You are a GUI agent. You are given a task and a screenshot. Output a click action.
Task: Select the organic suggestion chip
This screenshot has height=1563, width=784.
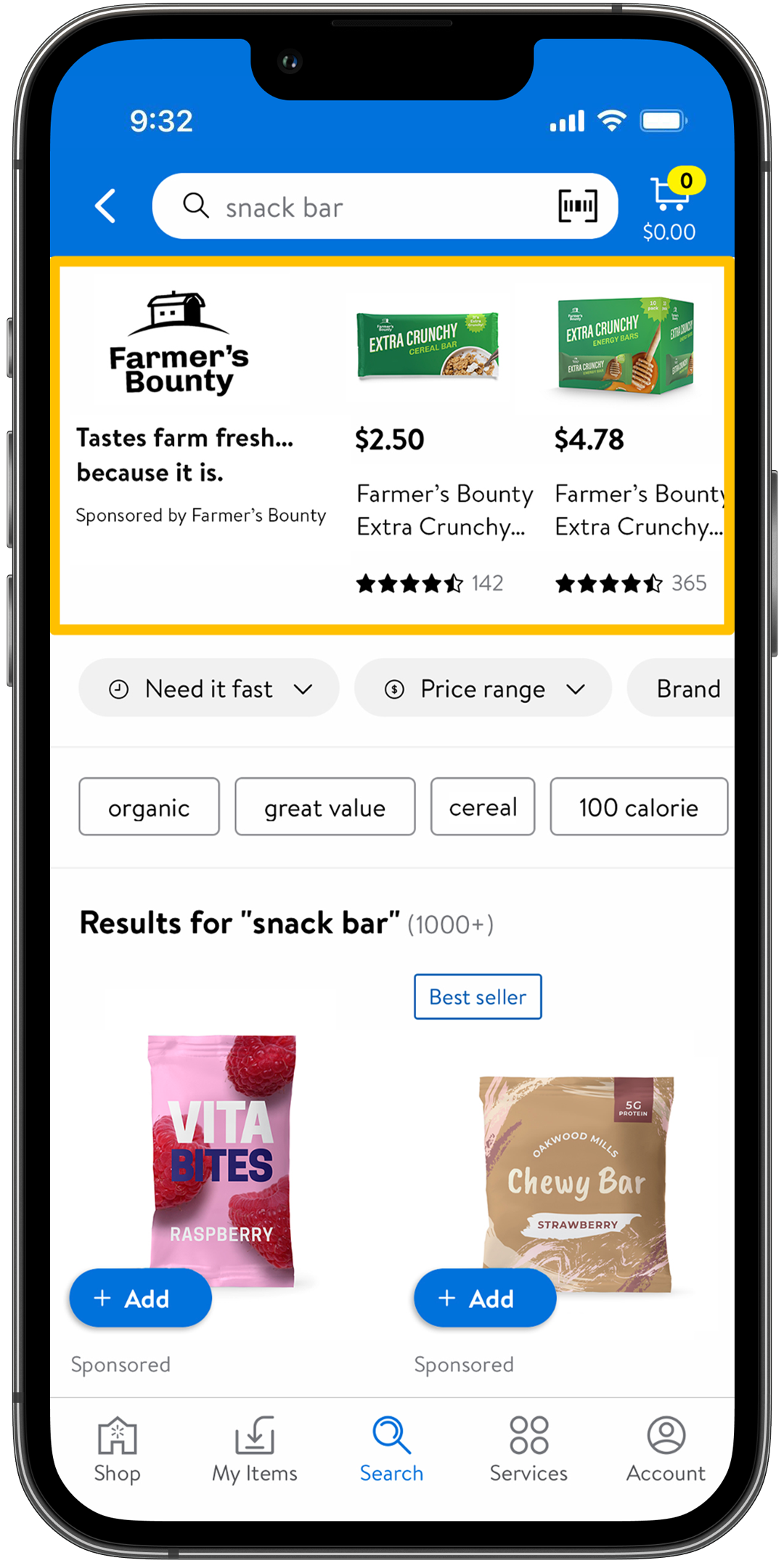pyautogui.click(x=149, y=808)
